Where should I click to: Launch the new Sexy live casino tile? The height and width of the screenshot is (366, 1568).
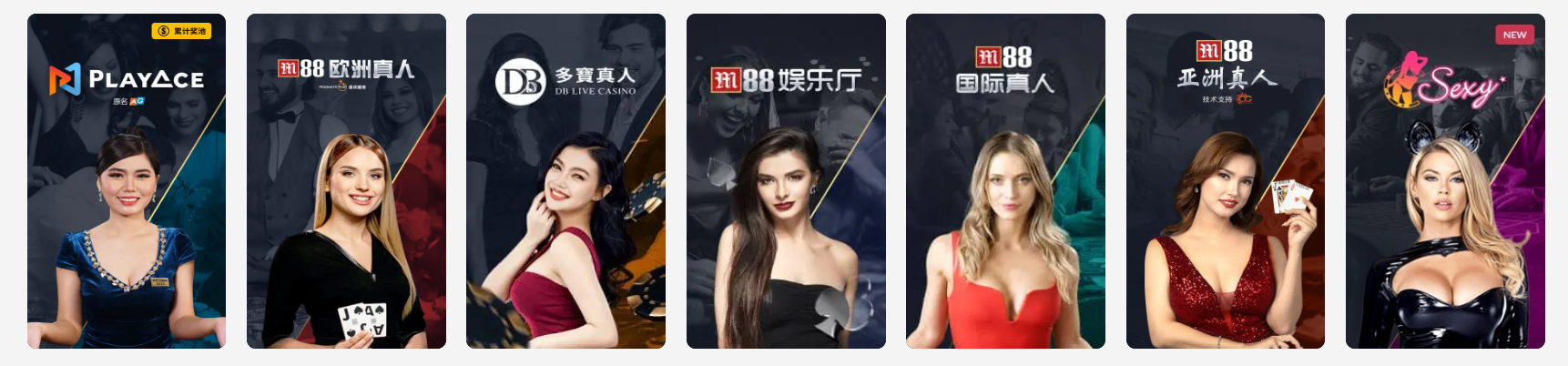(1445, 181)
